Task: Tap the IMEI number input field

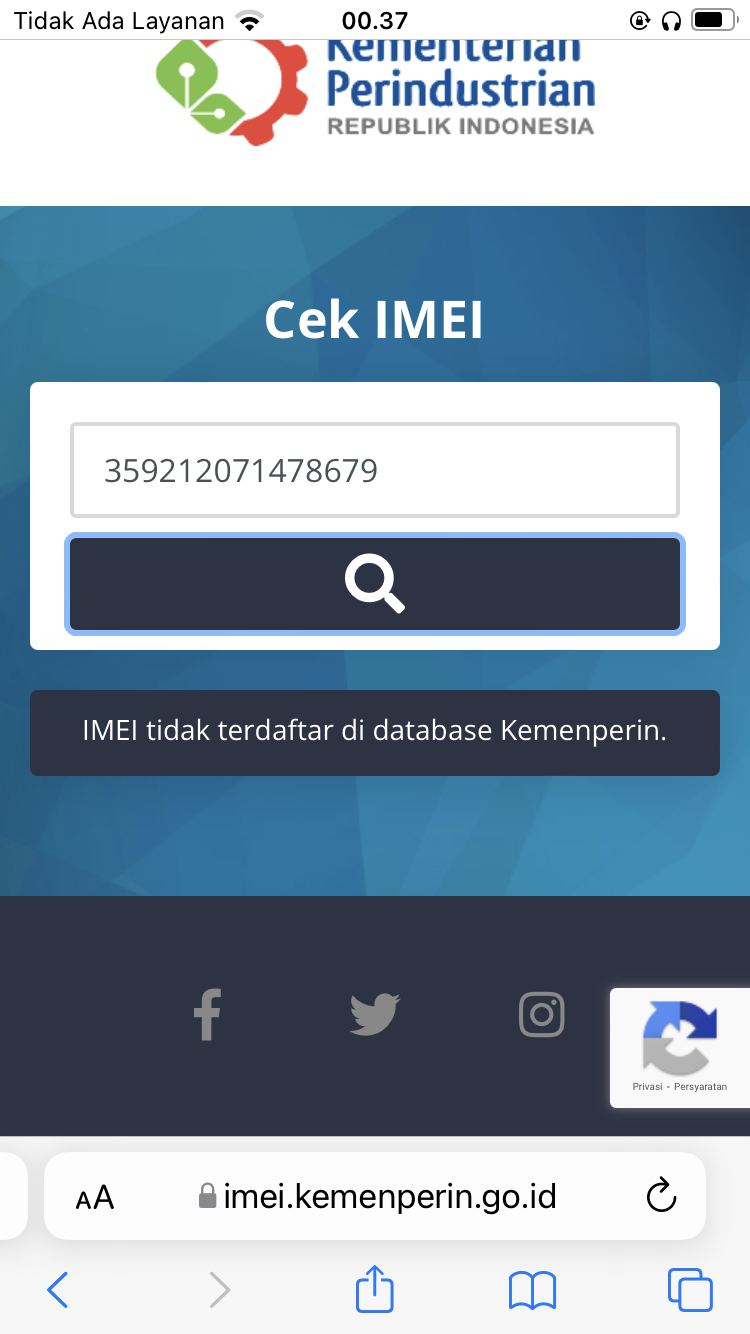Action: 374,470
